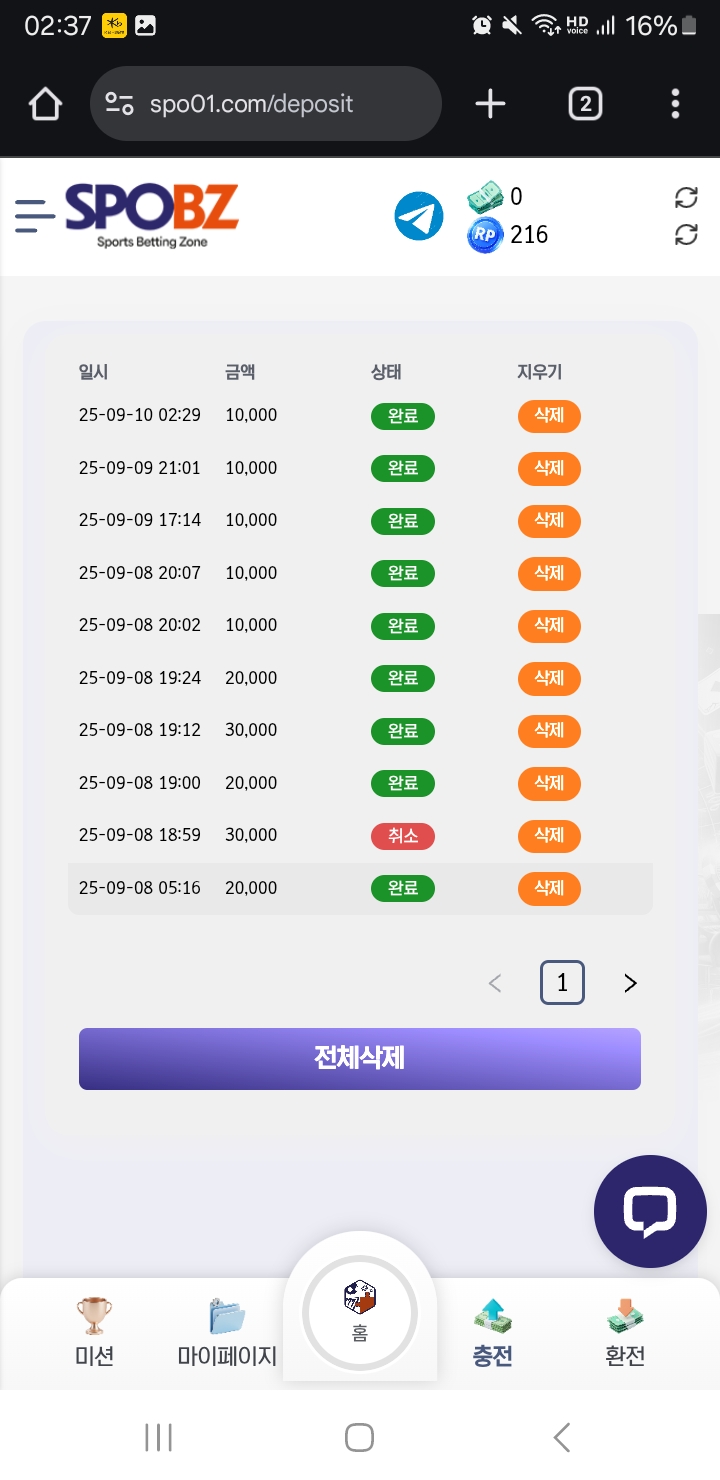
Task: Open the browser overflow menu
Action: click(676, 104)
